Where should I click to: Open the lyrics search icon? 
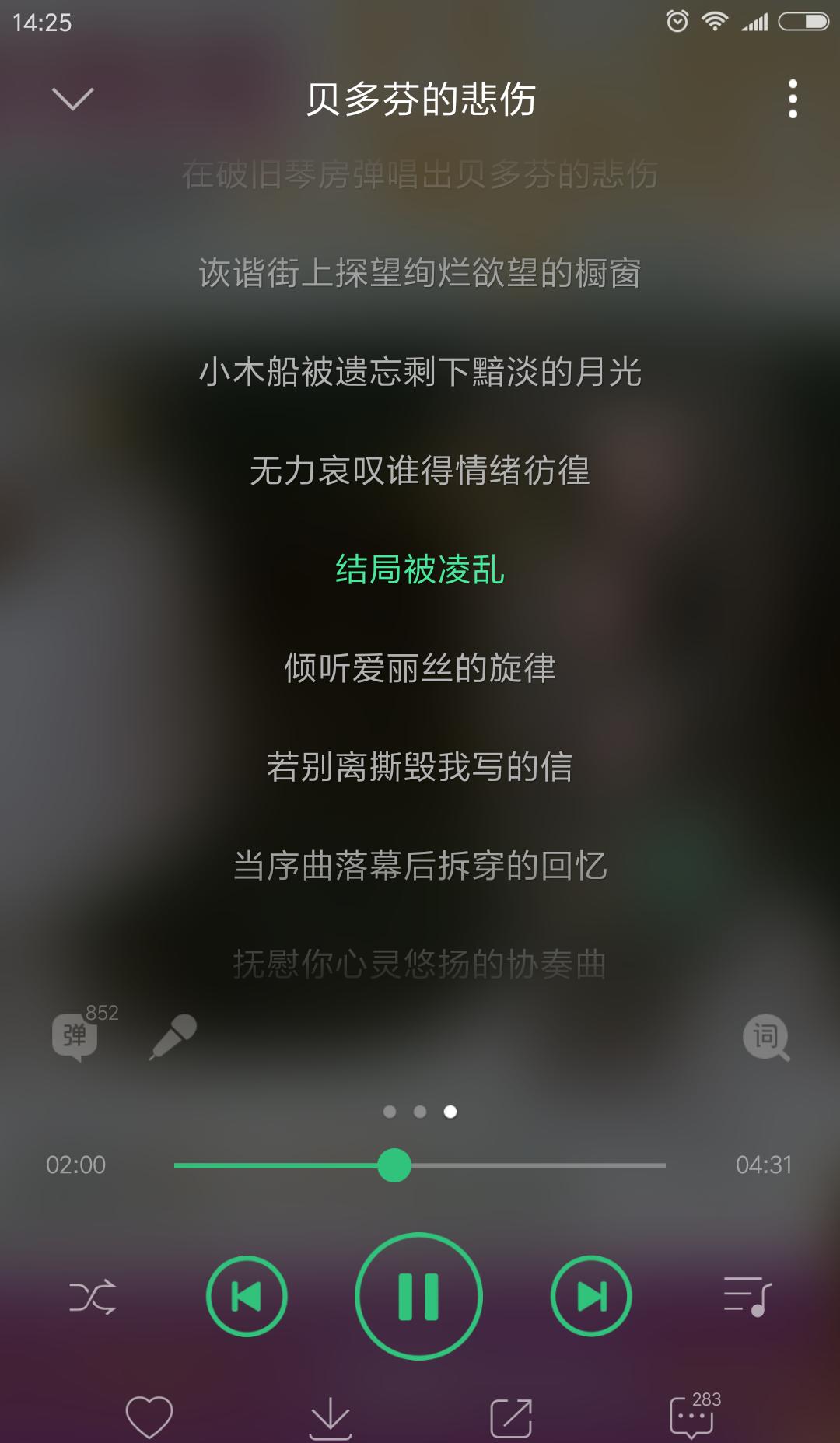[x=765, y=1037]
